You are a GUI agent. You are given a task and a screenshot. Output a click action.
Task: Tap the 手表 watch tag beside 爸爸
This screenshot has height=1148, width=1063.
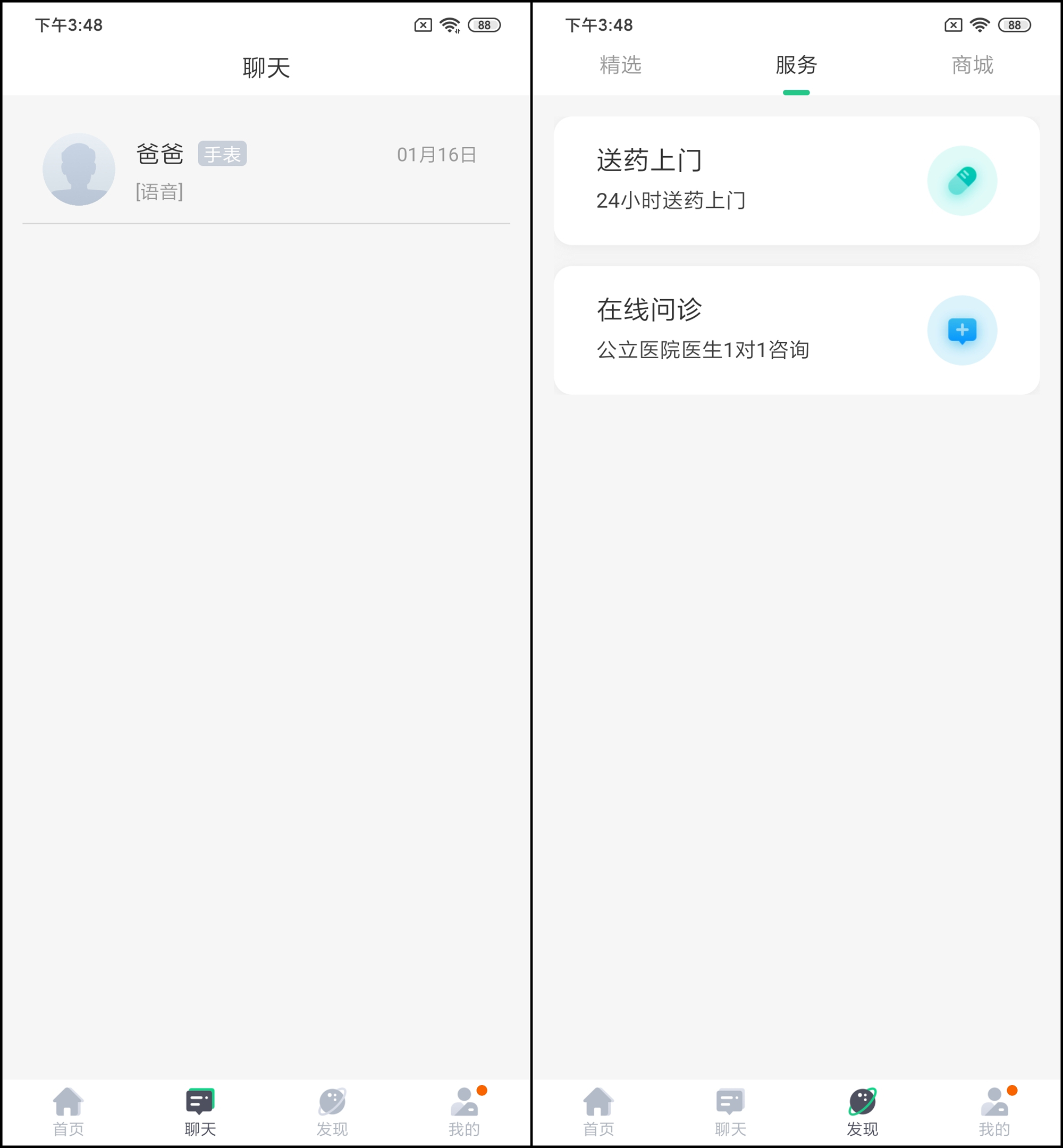tap(223, 153)
